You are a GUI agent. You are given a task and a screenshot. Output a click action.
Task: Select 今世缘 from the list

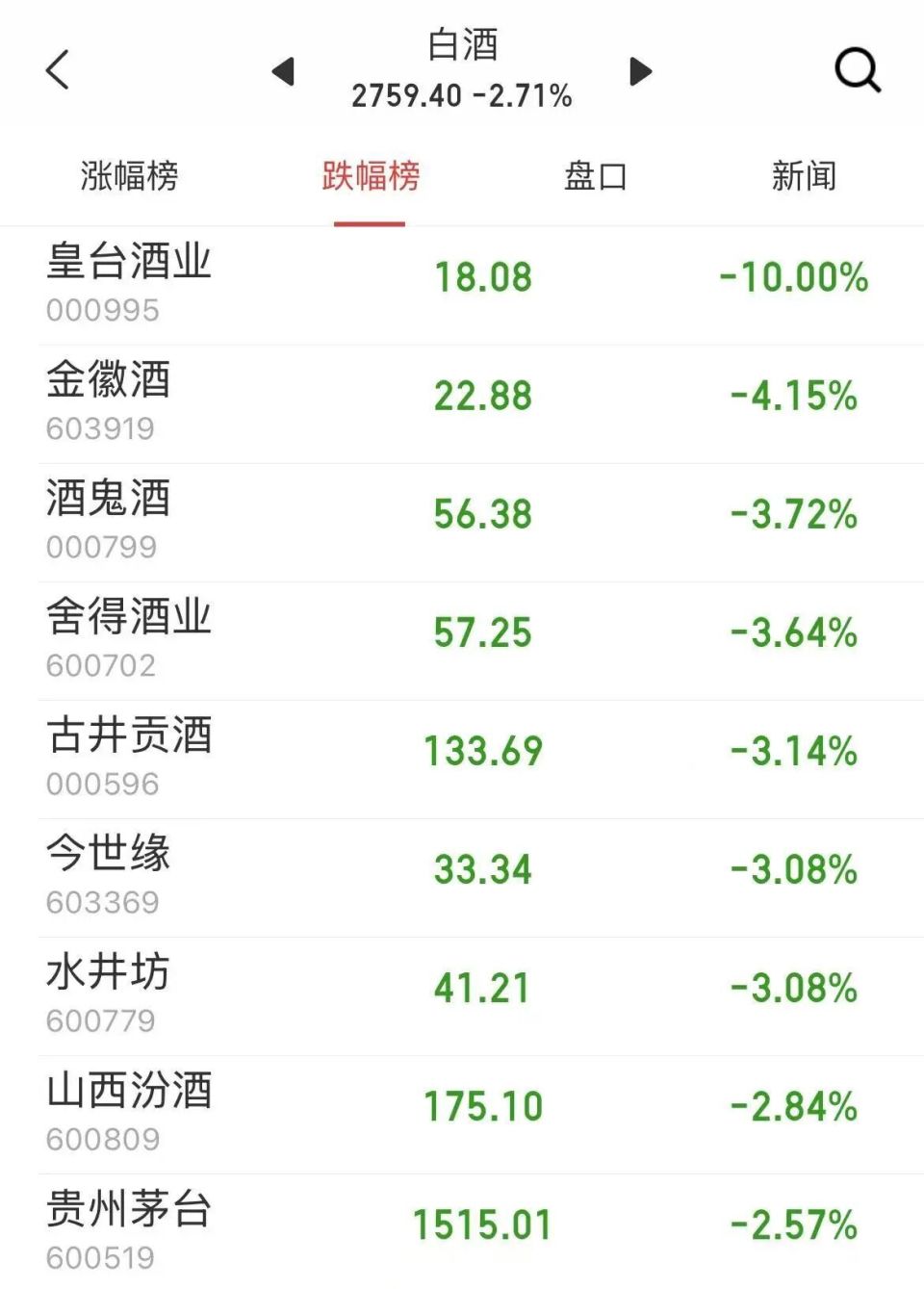[x=462, y=871]
